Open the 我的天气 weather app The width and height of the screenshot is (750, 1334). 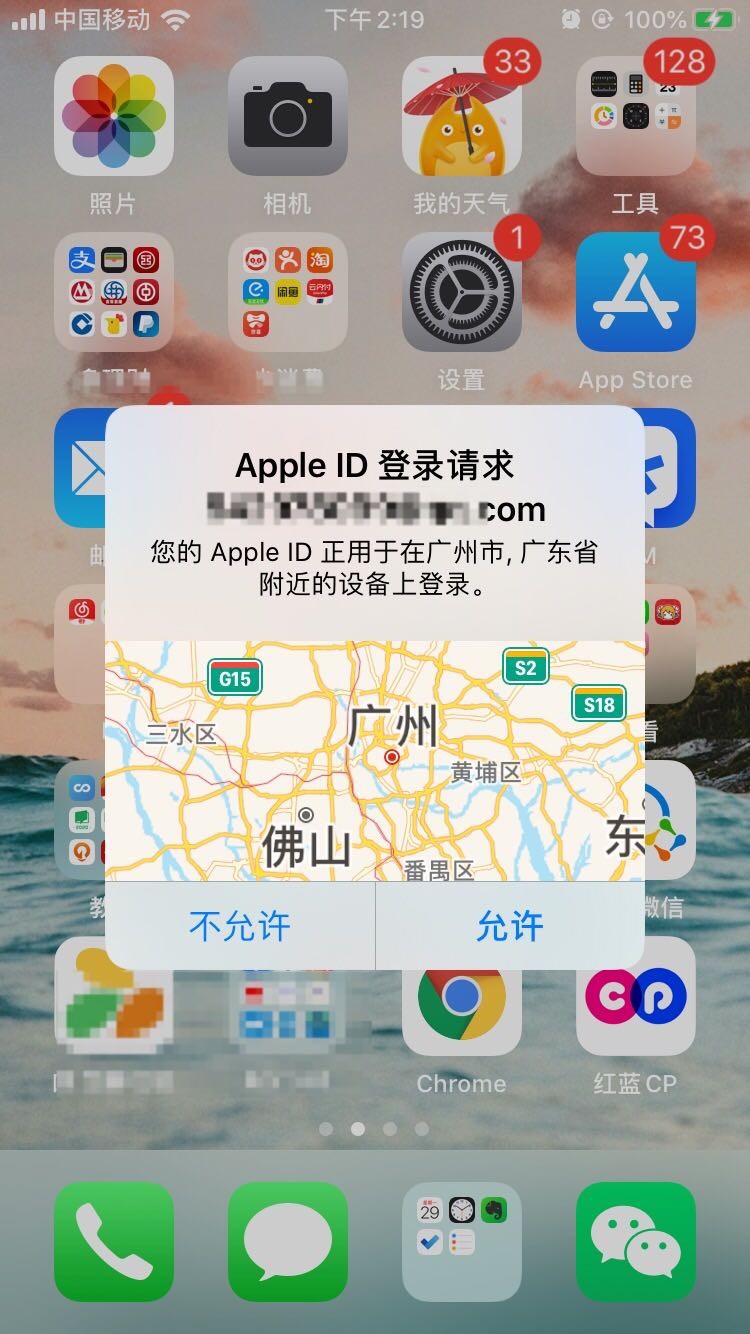[461, 116]
